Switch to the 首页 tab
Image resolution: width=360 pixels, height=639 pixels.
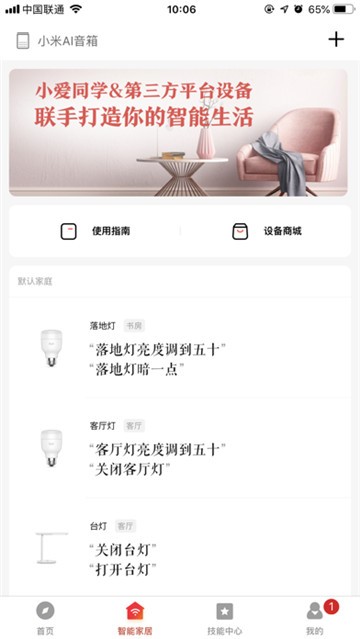pyautogui.click(x=45, y=618)
